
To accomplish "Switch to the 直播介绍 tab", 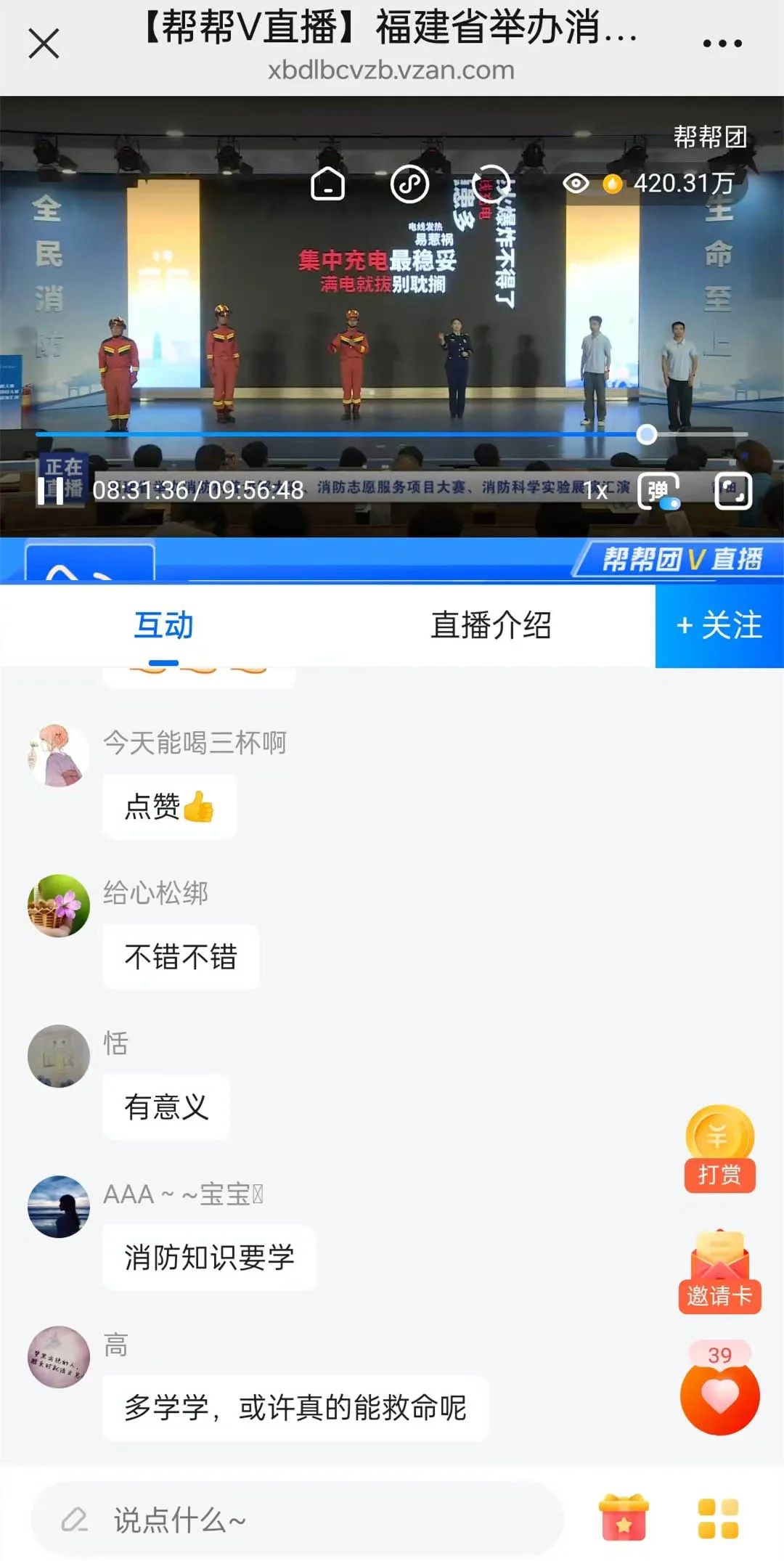I will pos(491,626).
